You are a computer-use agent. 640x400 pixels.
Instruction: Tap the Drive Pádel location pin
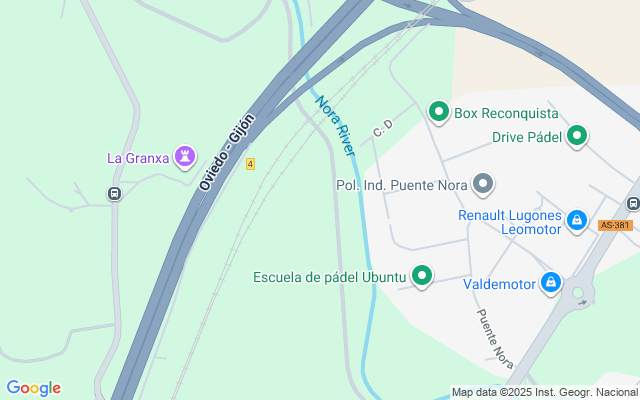[x=577, y=136]
